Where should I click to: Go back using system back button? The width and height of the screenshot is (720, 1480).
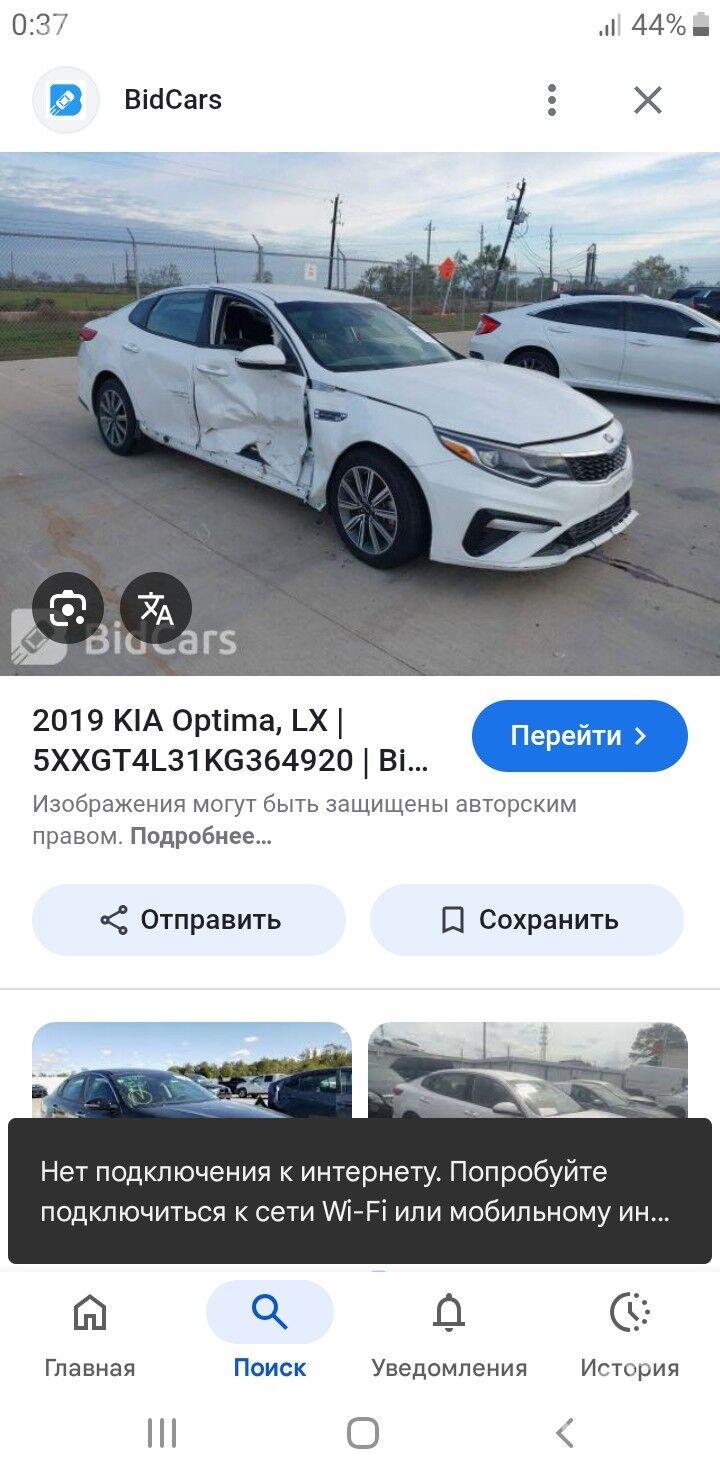pyautogui.click(x=565, y=1433)
